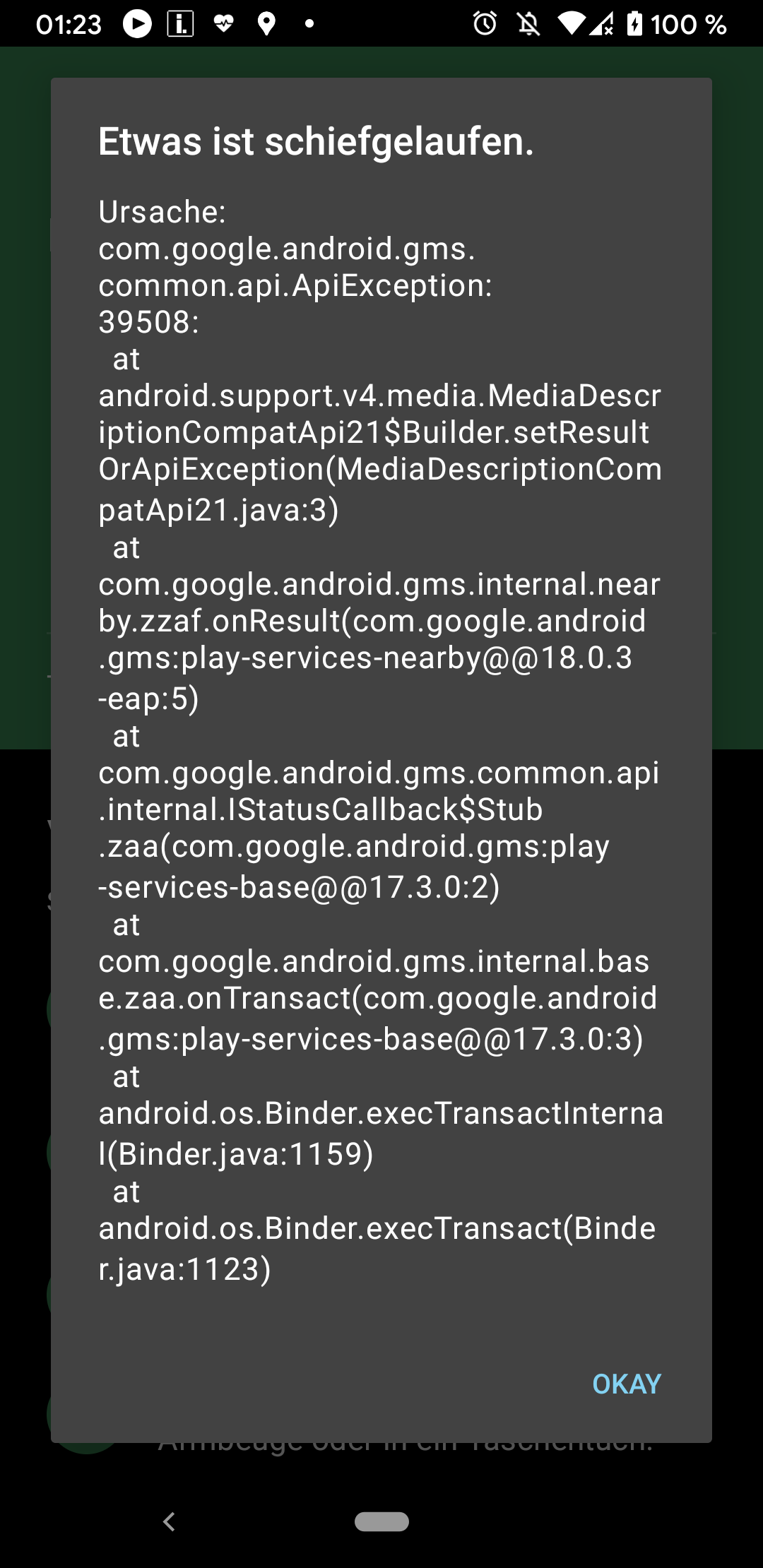Tap the location pin status icon

click(x=265, y=23)
